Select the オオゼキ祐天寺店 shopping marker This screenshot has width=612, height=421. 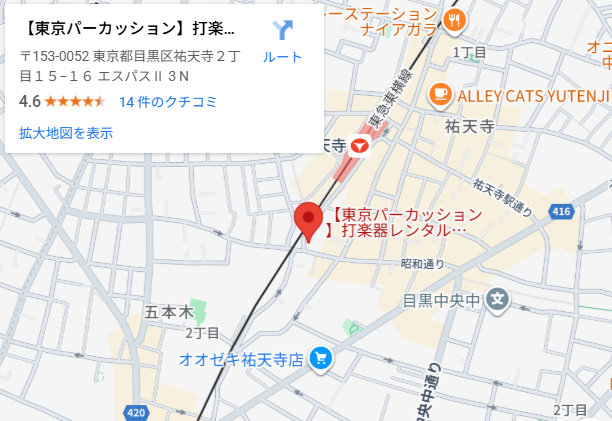point(320,358)
